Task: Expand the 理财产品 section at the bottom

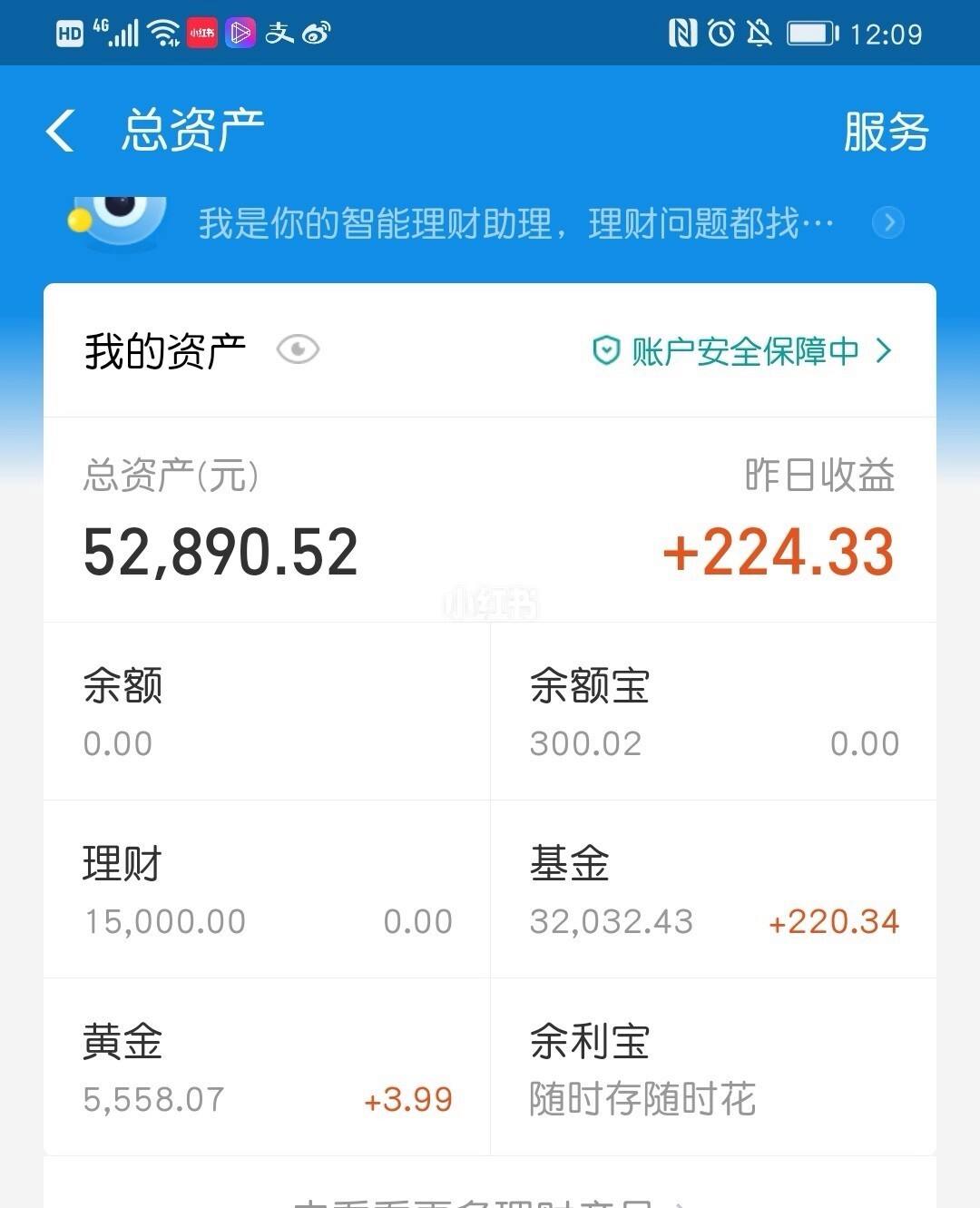Action: [x=490, y=1196]
